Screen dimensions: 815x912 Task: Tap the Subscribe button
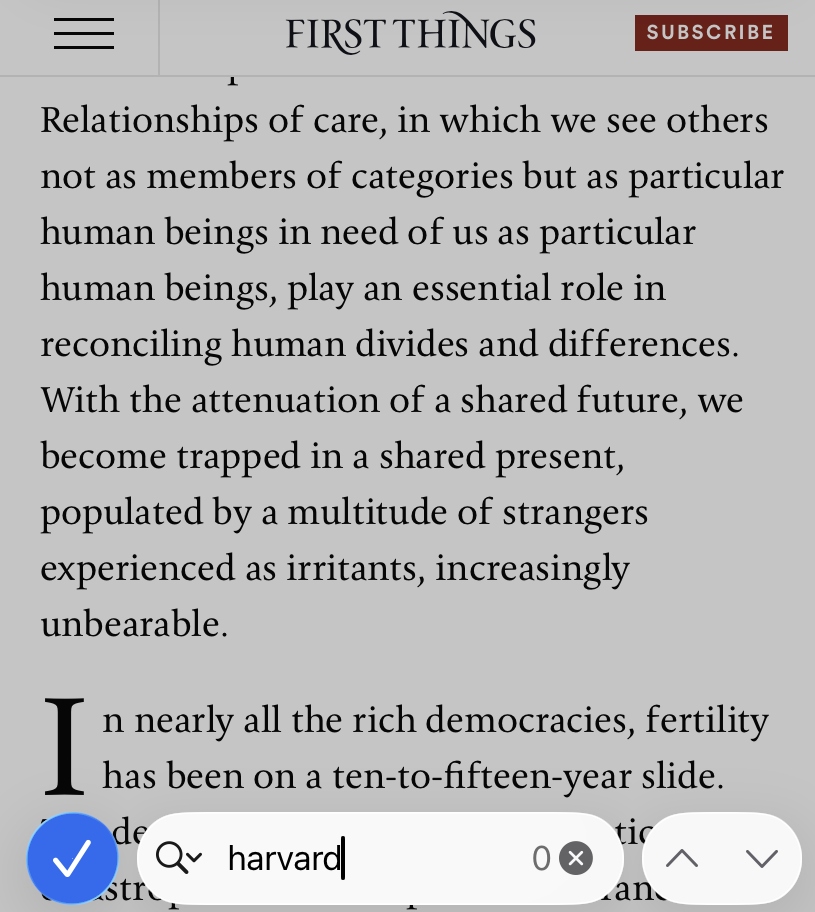pyautogui.click(x=711, y=33)
